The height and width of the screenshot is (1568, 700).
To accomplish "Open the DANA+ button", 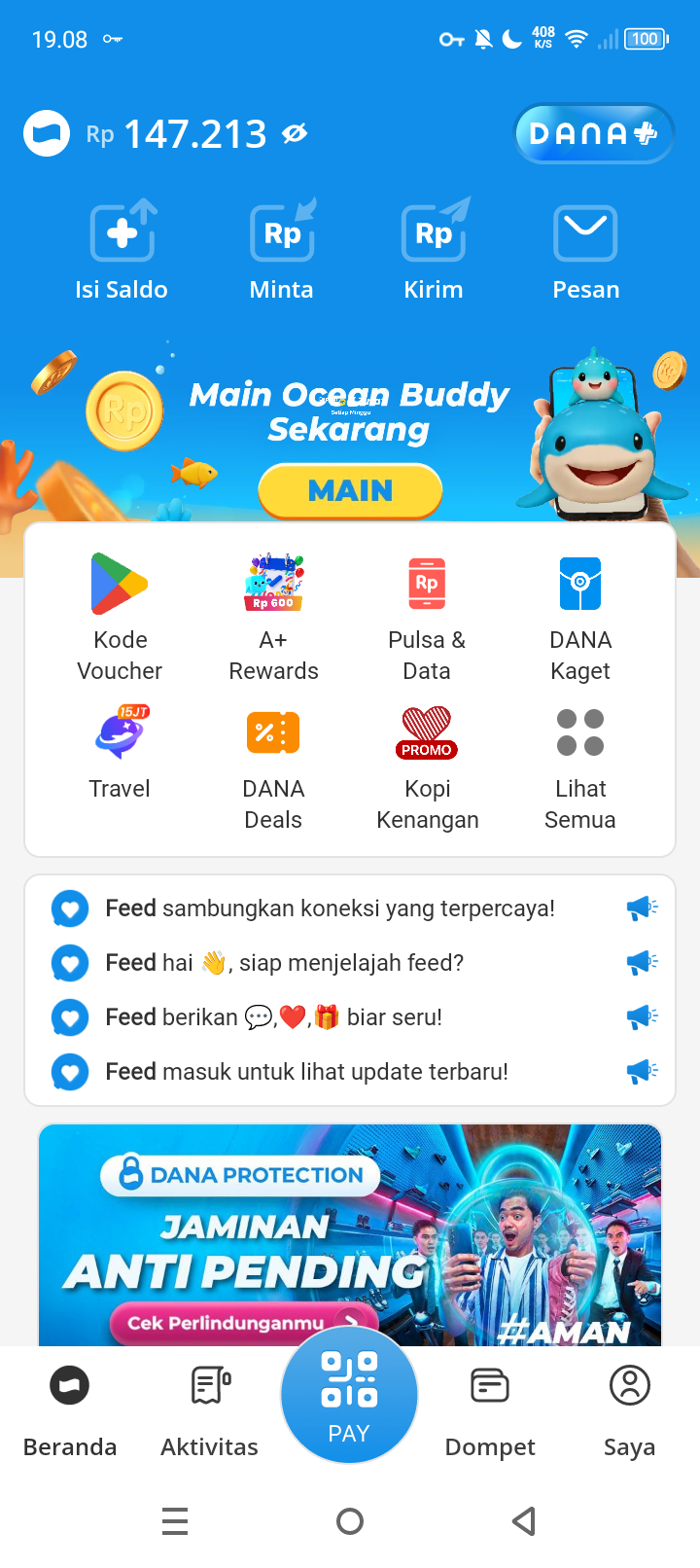I will click(593, 133).
